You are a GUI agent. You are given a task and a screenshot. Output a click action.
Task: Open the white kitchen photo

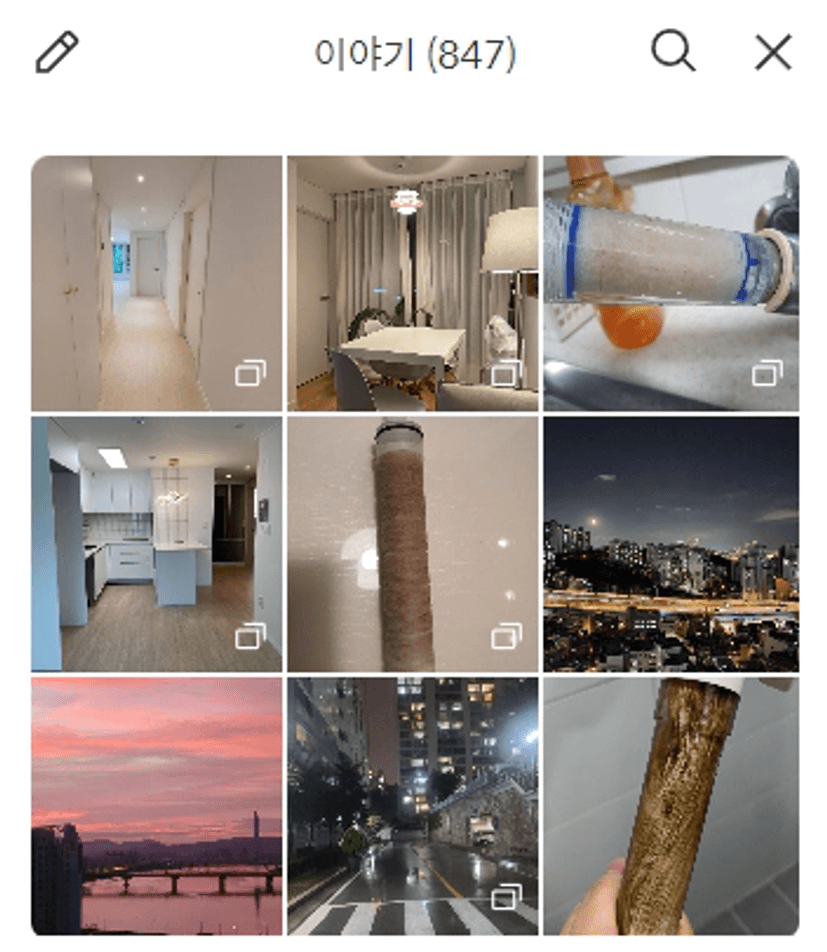pyautogui.click(x=156, y=544)
